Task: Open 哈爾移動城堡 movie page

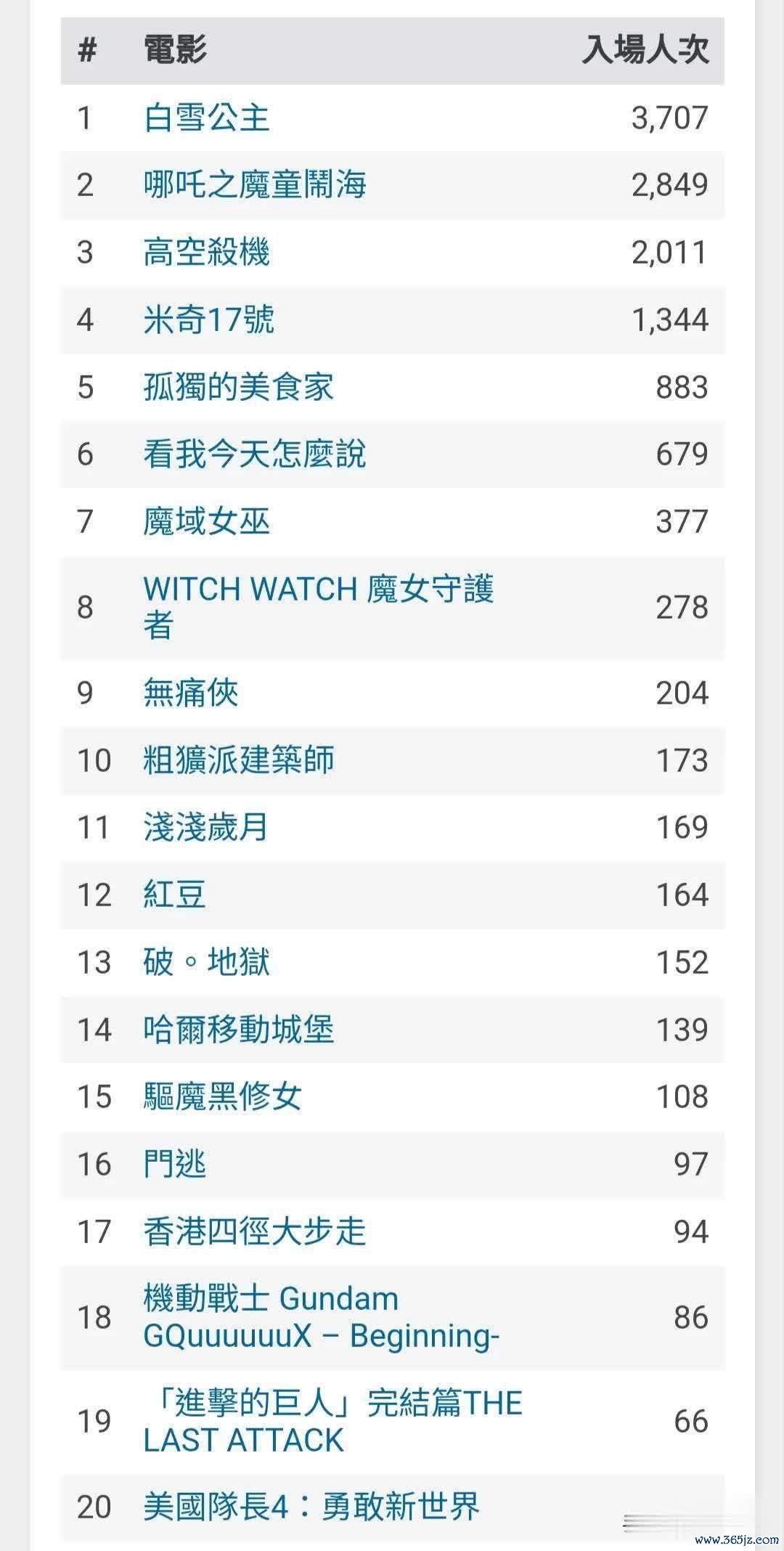Action: 238,1030
